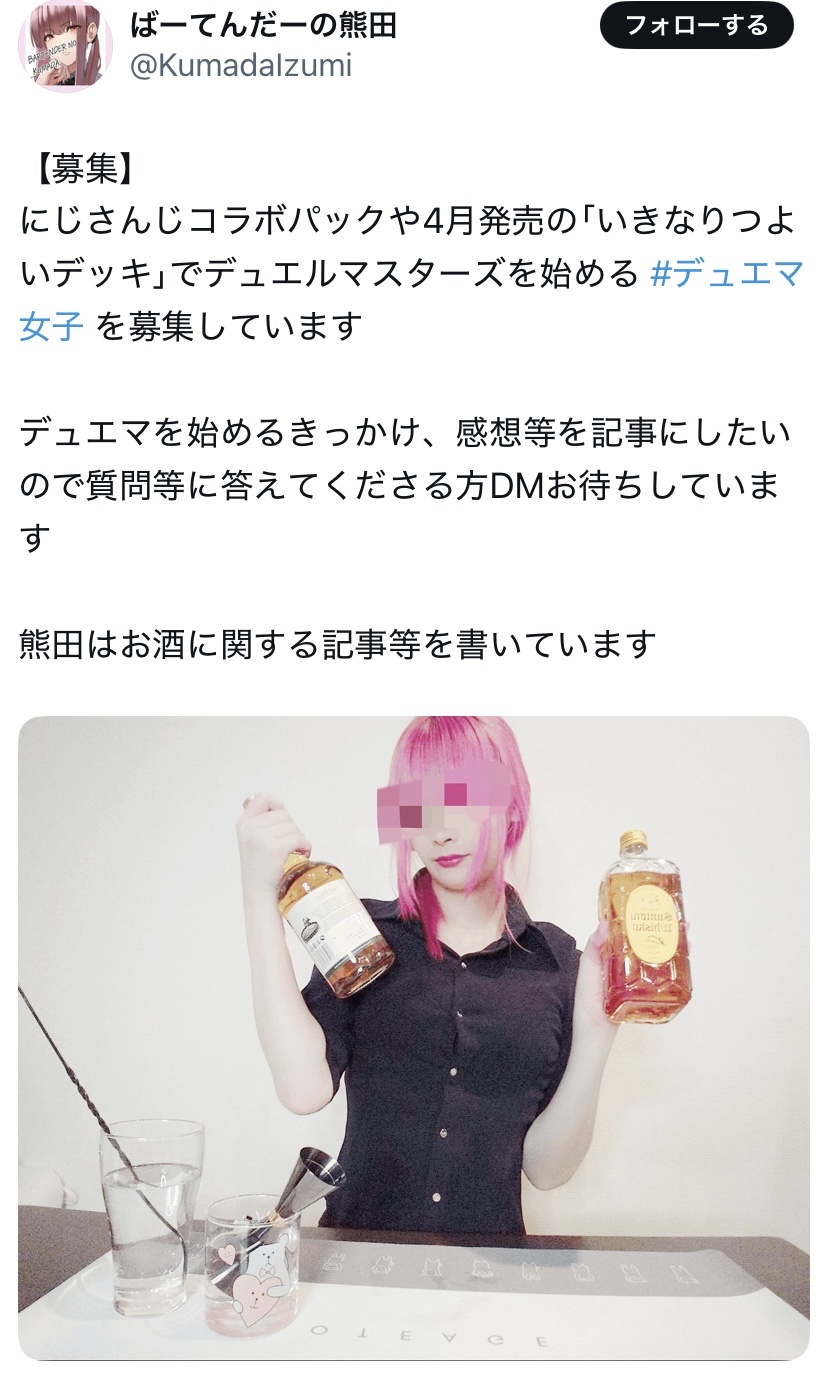Open the @KumadaIzumi profile handle
828x1397 pixels.
pyautogui.click(x=241, y=67)
